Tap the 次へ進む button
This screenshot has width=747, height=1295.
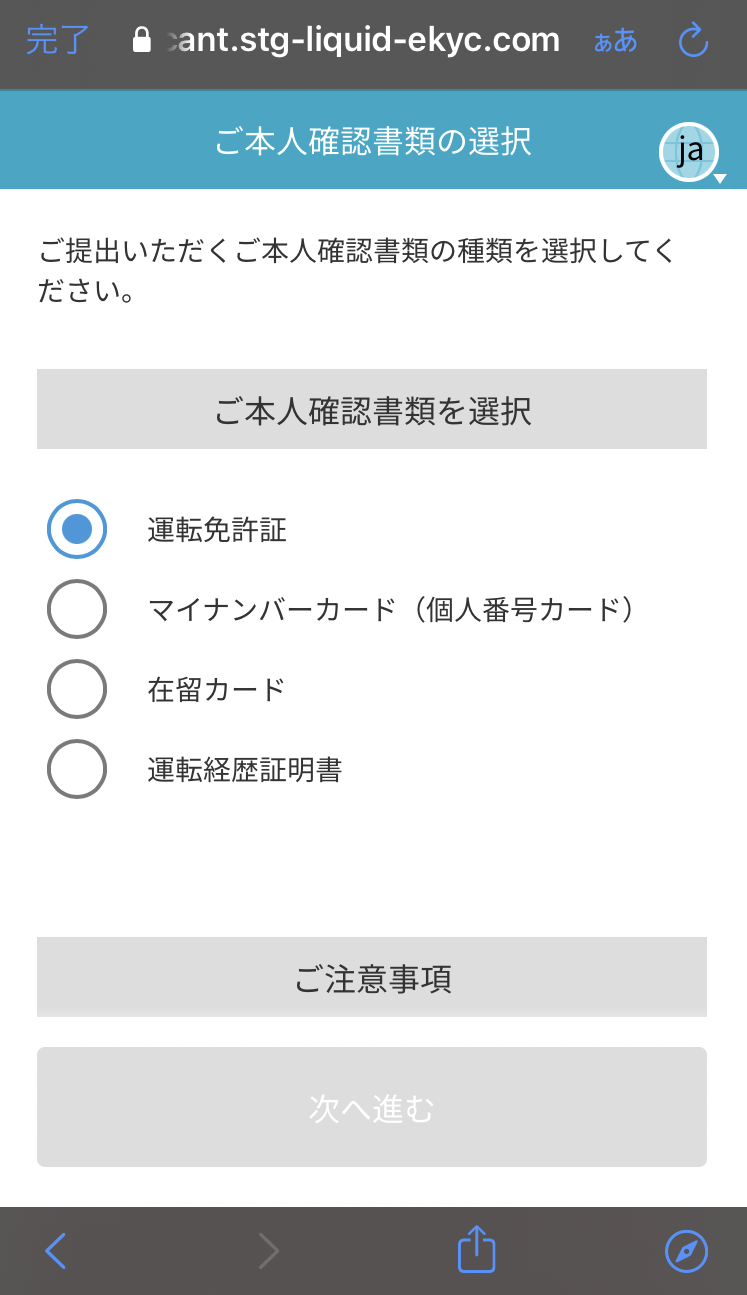pos(372,1107)
